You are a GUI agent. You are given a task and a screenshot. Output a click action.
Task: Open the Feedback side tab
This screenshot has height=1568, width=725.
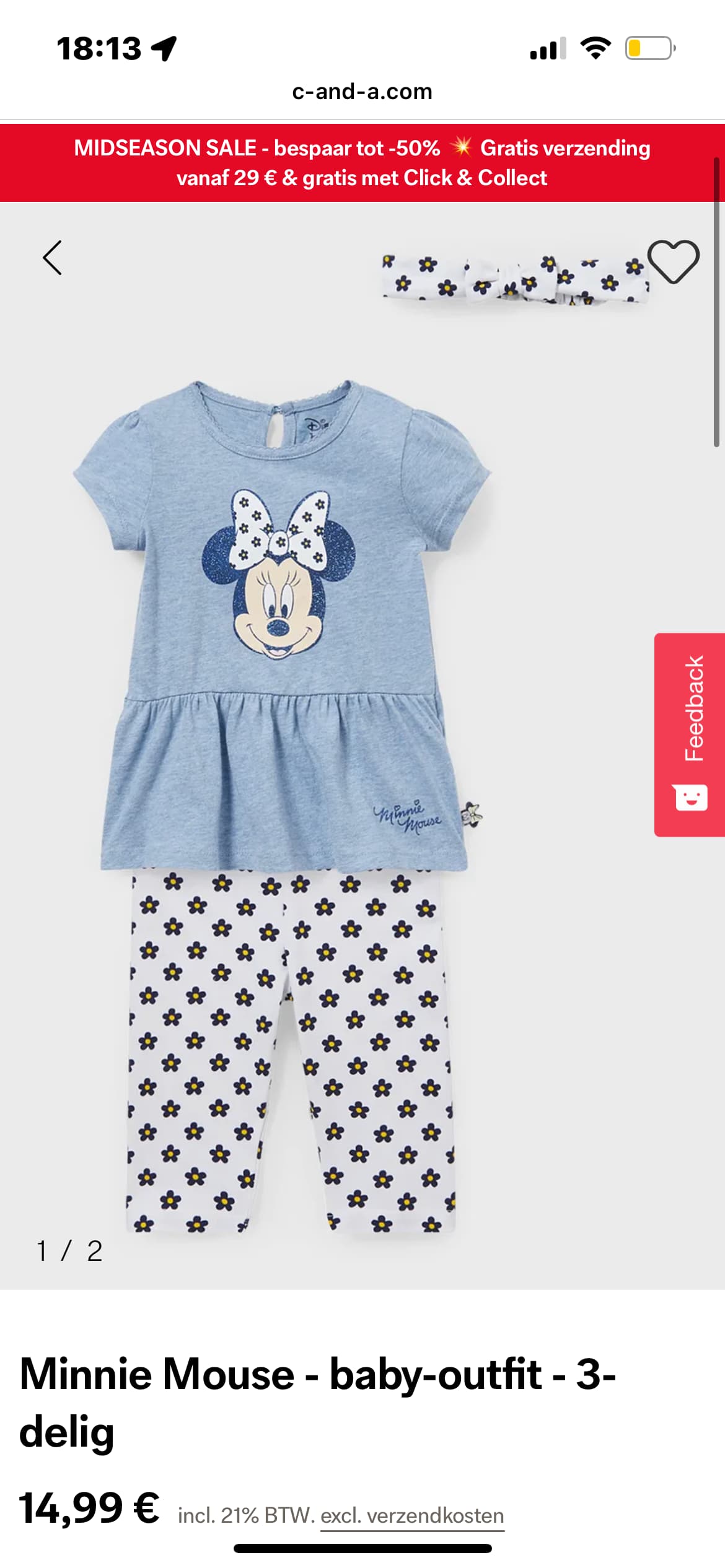point(690,734)
